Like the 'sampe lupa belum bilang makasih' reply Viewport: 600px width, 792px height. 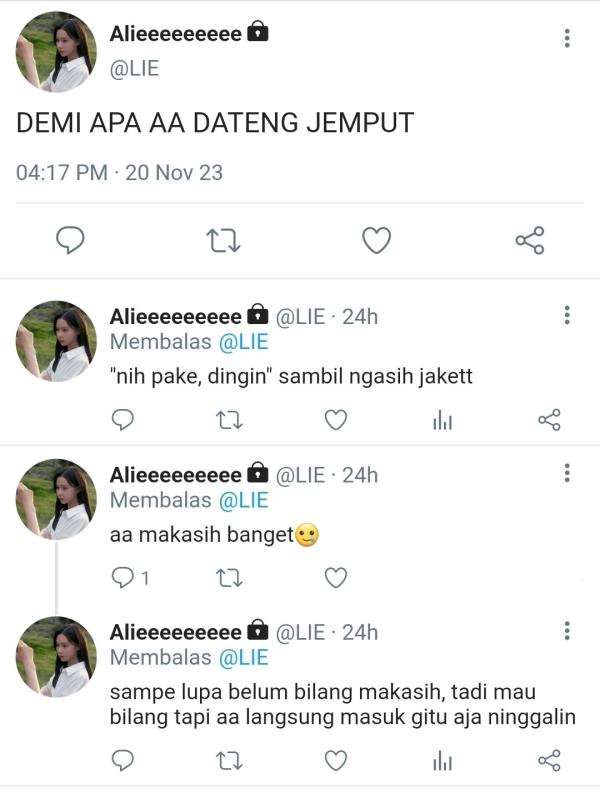[x=336, y=761]
